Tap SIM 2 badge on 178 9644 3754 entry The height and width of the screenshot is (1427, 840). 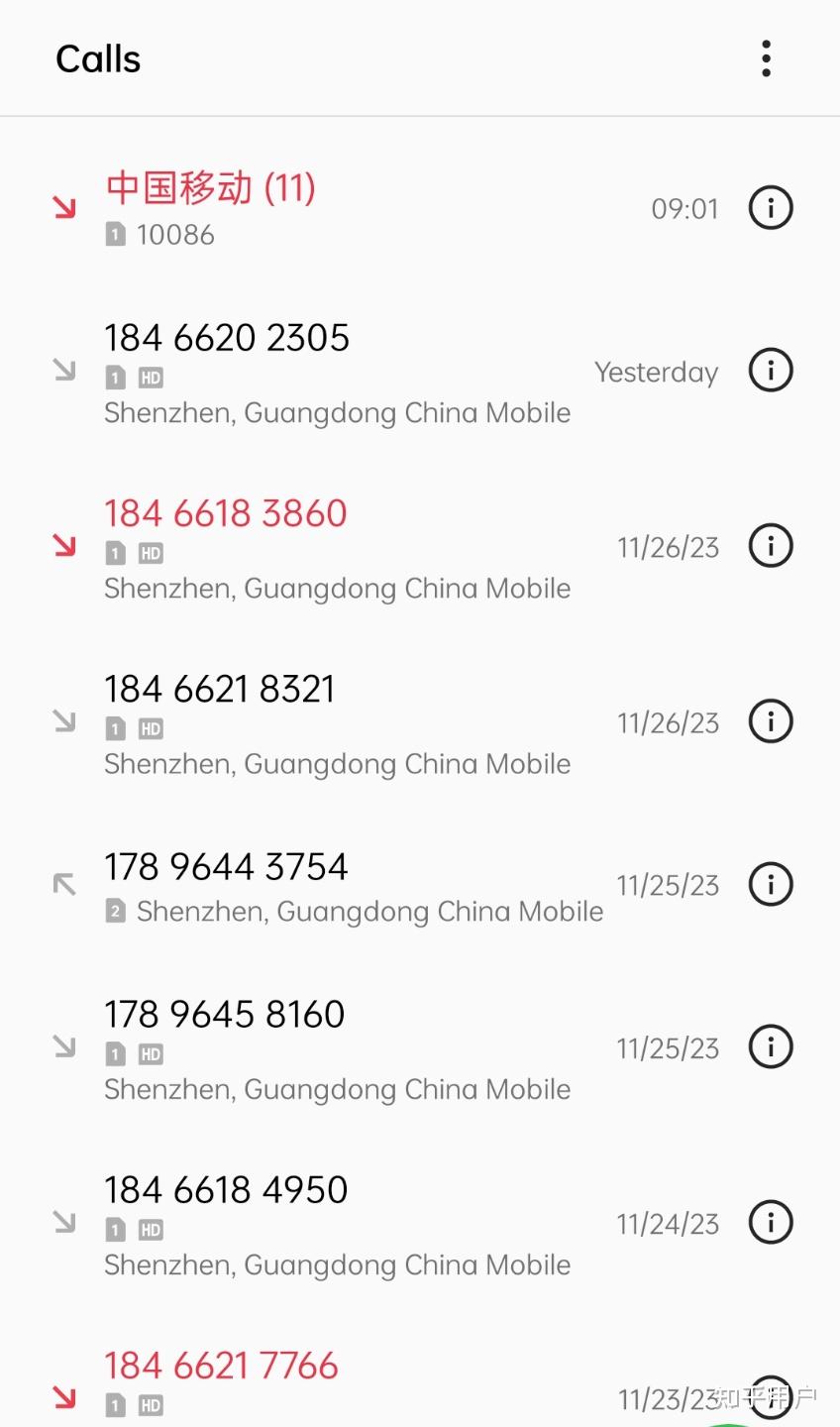pyautogui.click(x=115, y=911)
